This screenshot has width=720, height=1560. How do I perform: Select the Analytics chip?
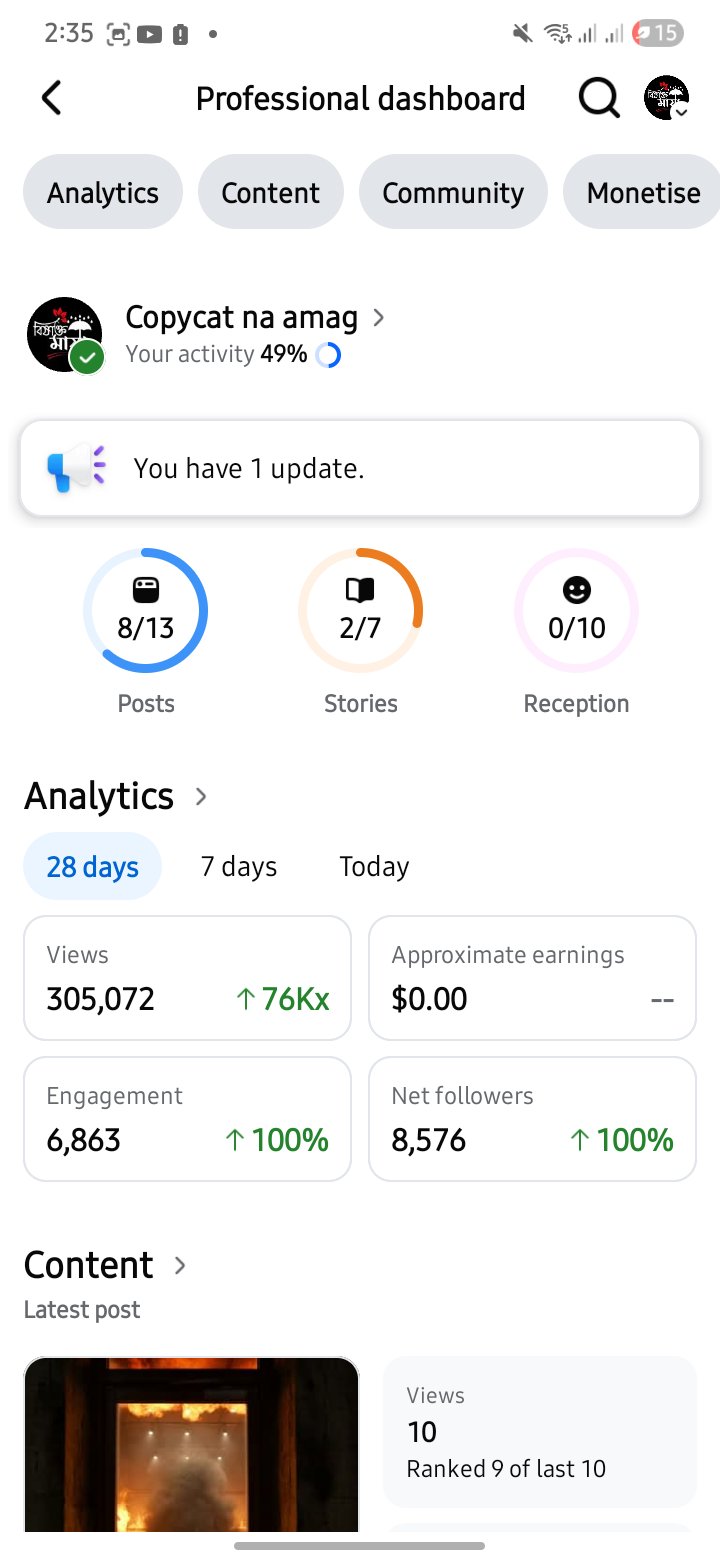[103, 192]
